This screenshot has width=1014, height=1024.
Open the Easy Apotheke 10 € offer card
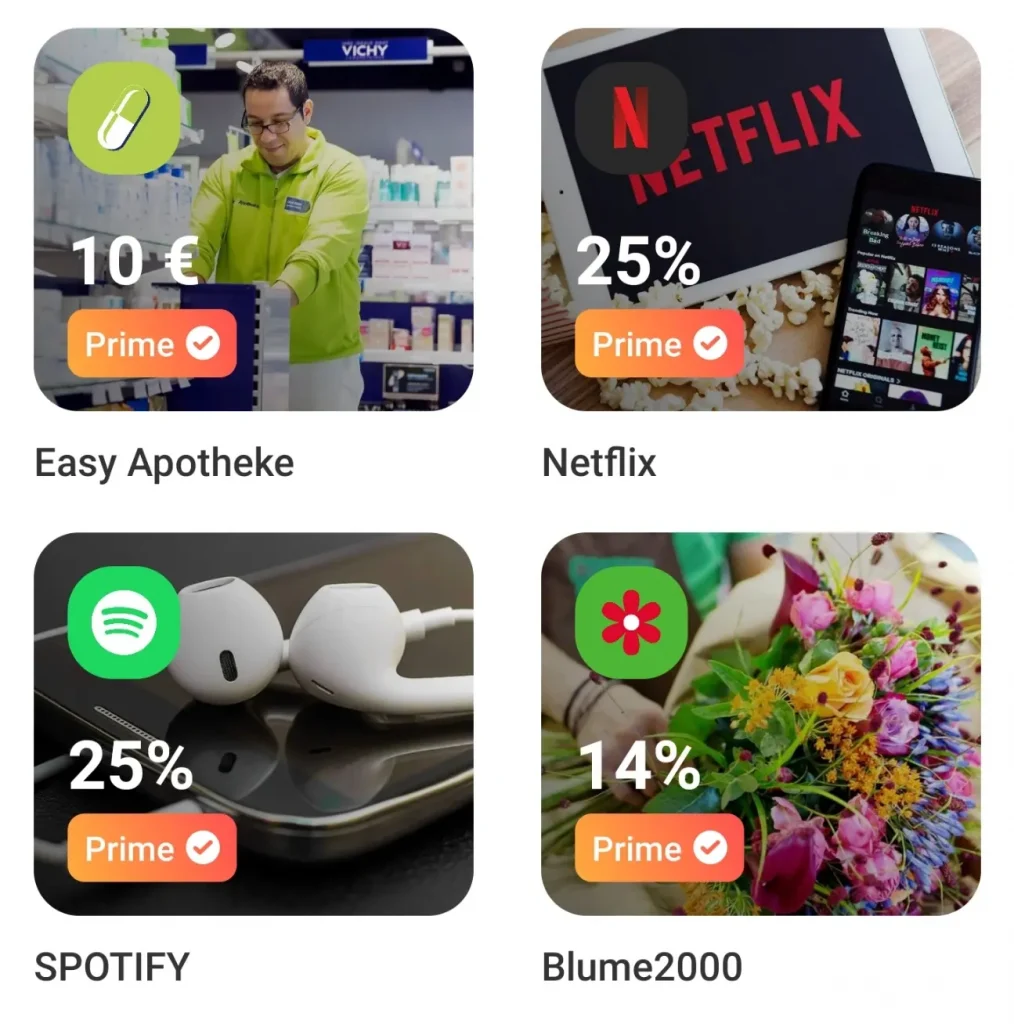253,219
